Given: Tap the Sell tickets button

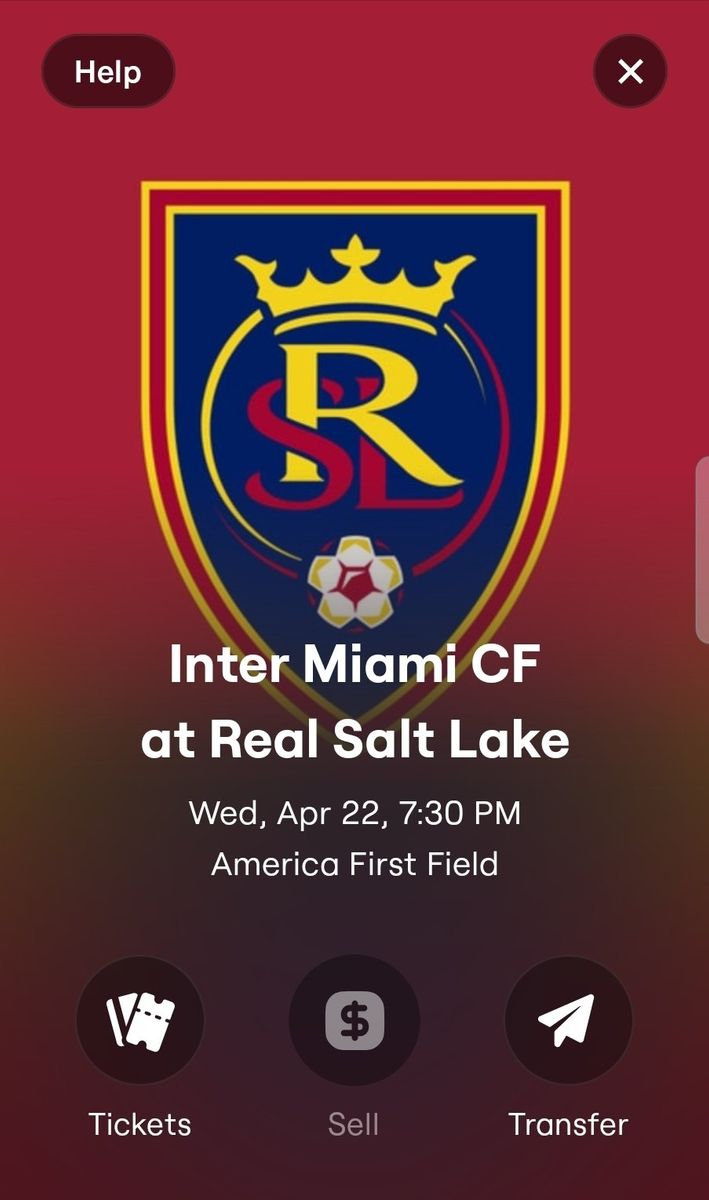Looking at the screenshot, I should 354,1020.
